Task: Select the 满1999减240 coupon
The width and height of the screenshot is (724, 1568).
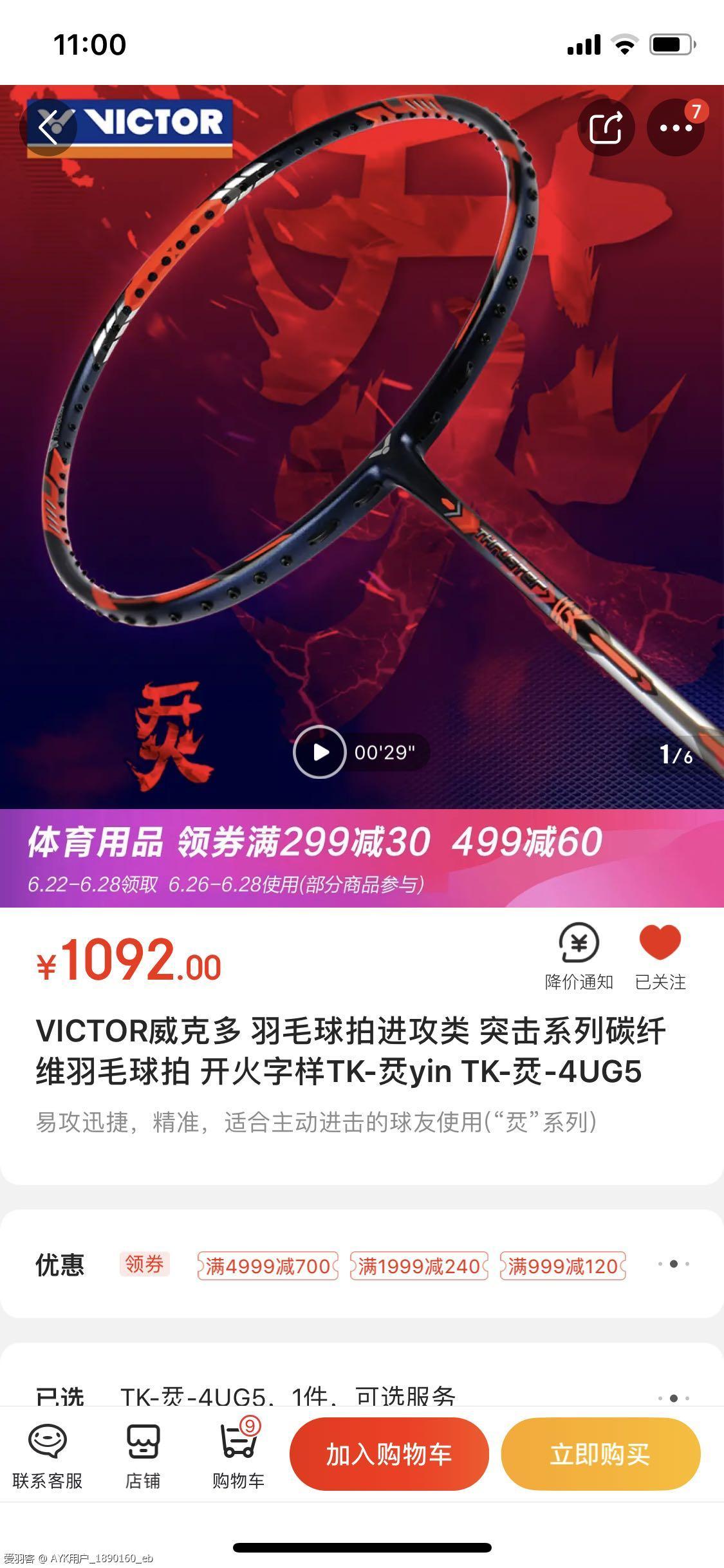Action: pos(419,1266)
